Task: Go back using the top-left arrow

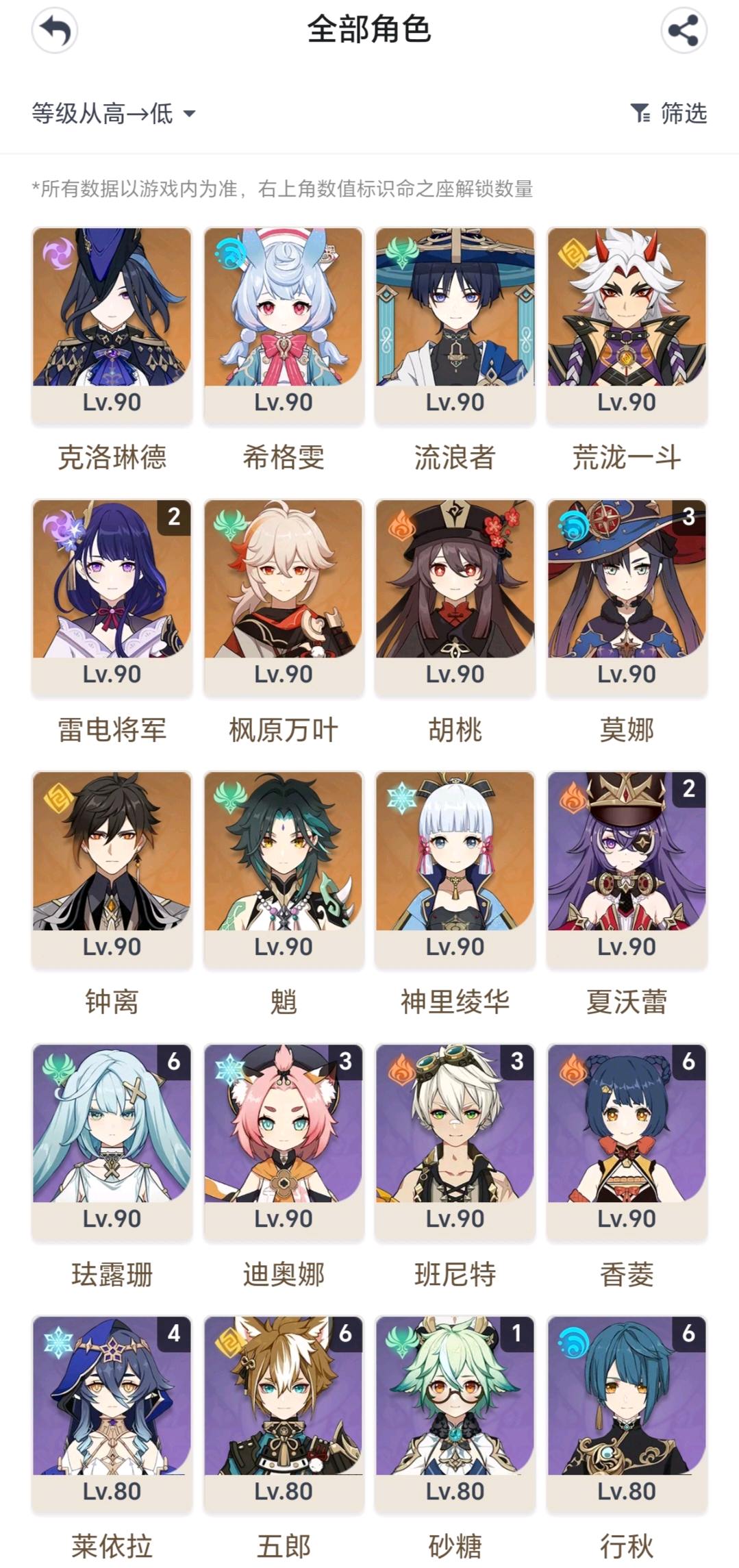Action: pos(55,31)
